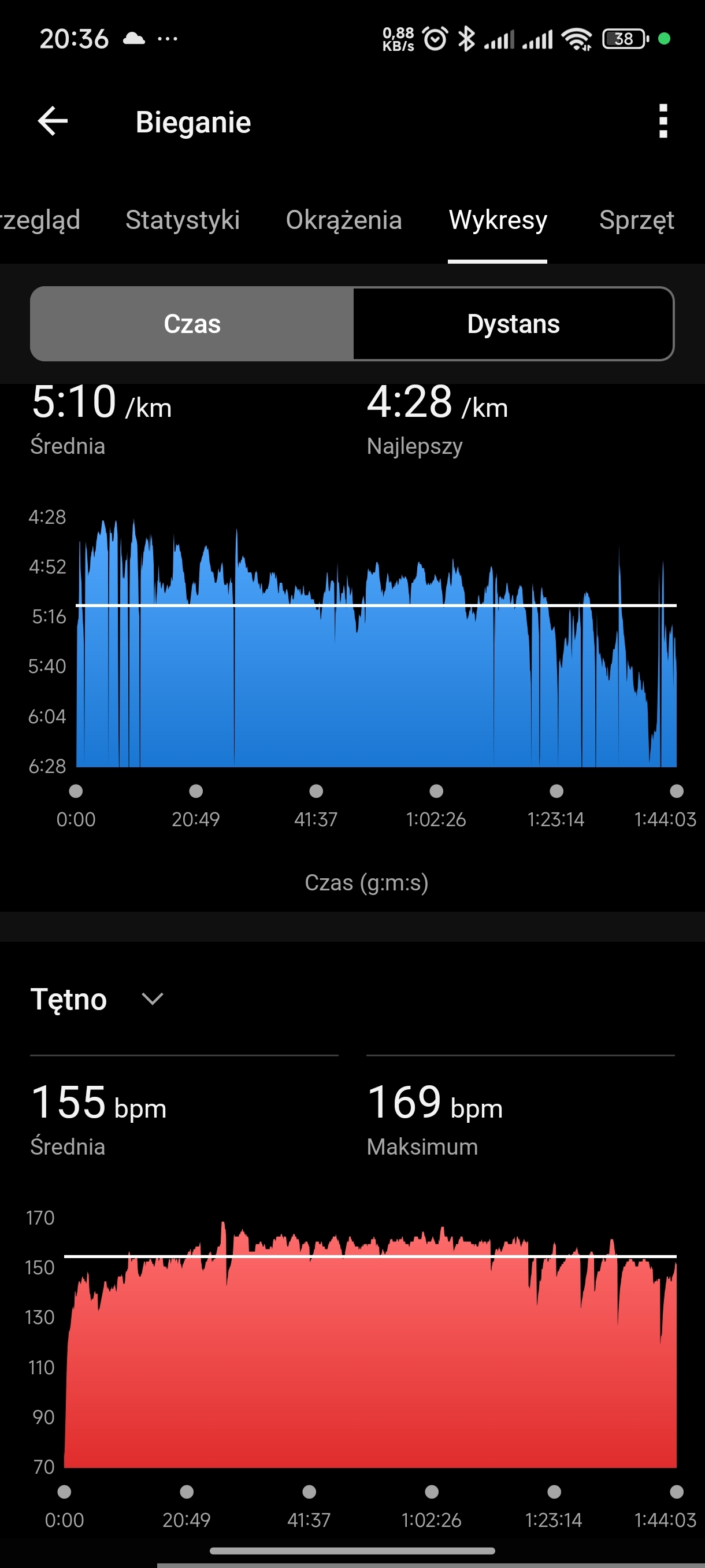Expand the Tętno chart dropdown

pos(151,999)
